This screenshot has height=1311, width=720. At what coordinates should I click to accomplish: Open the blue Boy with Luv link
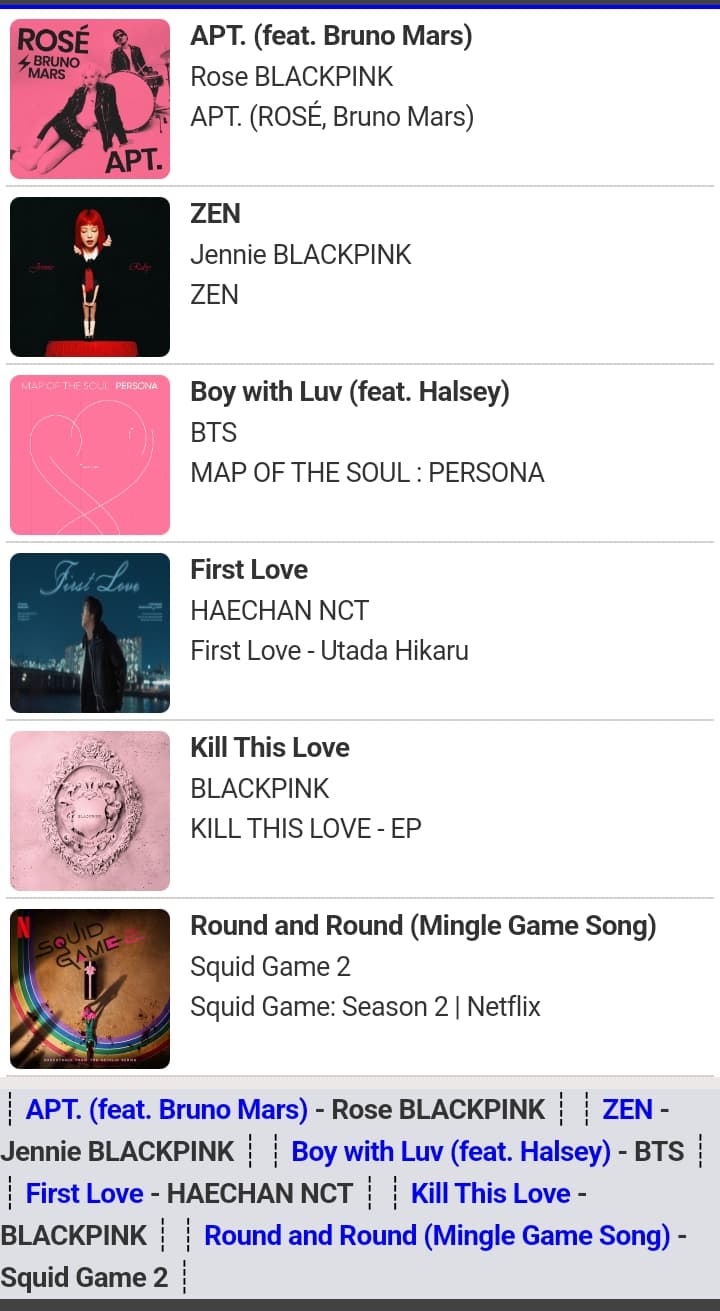click(x=450, y=1151)
